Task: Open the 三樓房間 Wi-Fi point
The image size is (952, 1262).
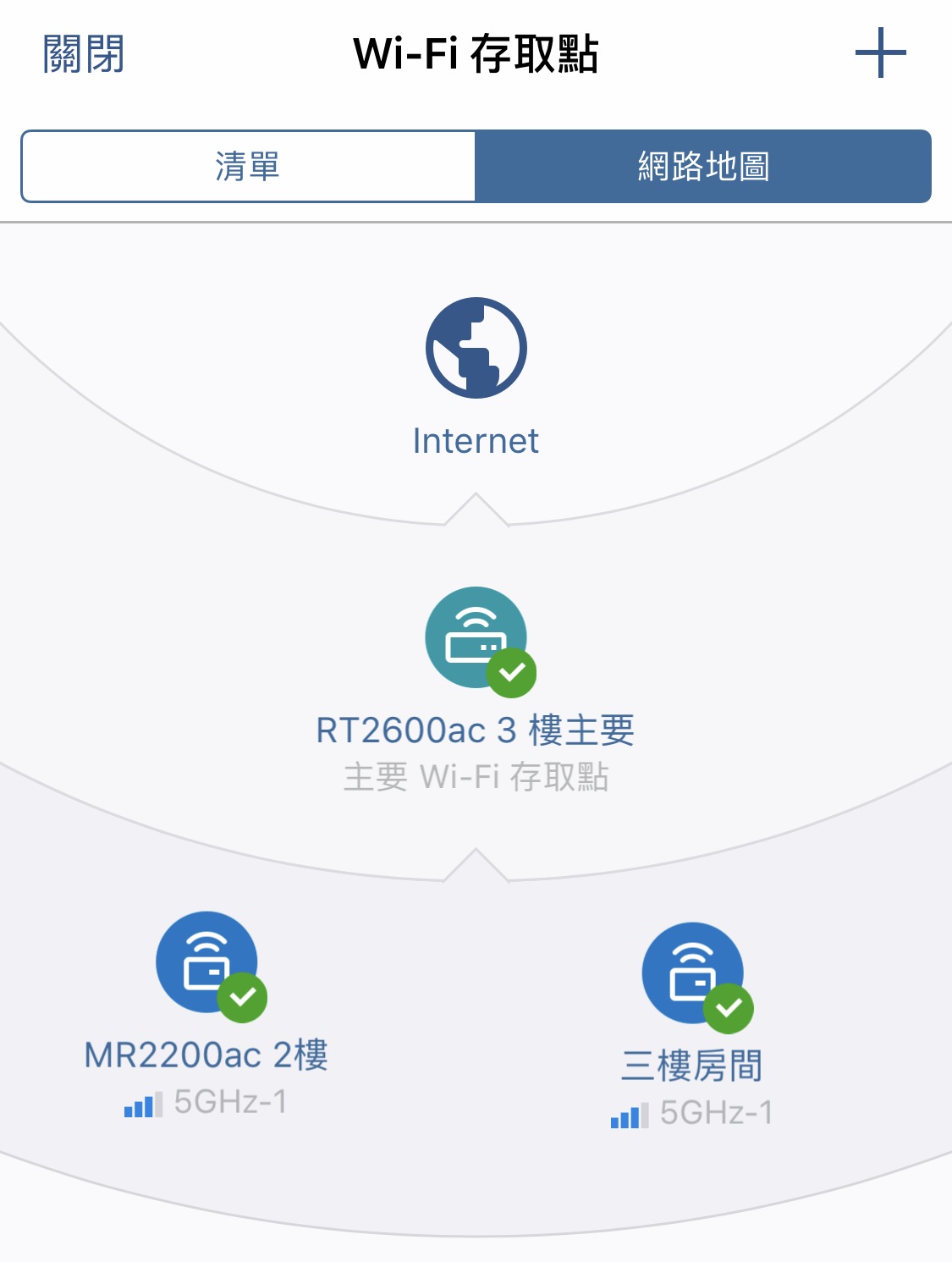Action: click(x=693, y=974)
